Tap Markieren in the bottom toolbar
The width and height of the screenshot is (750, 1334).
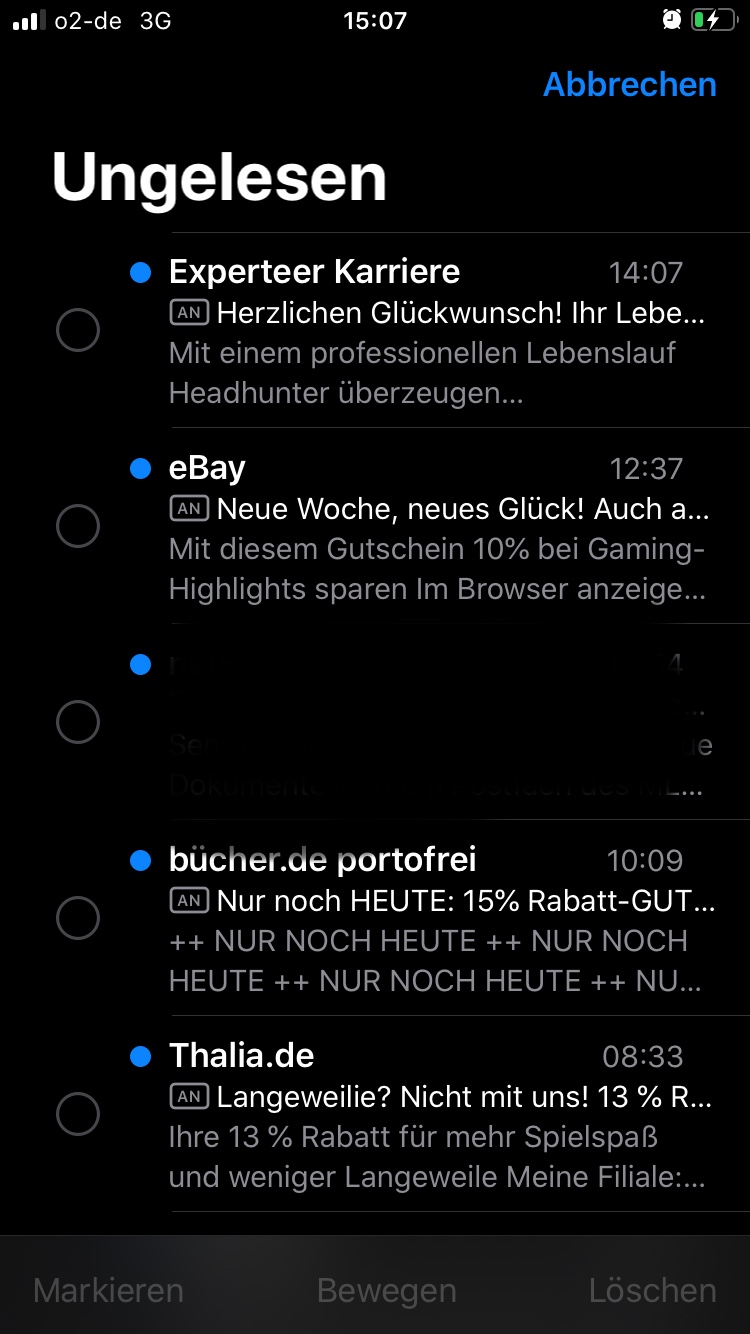pyautogui.click(x=108, y=1290)
